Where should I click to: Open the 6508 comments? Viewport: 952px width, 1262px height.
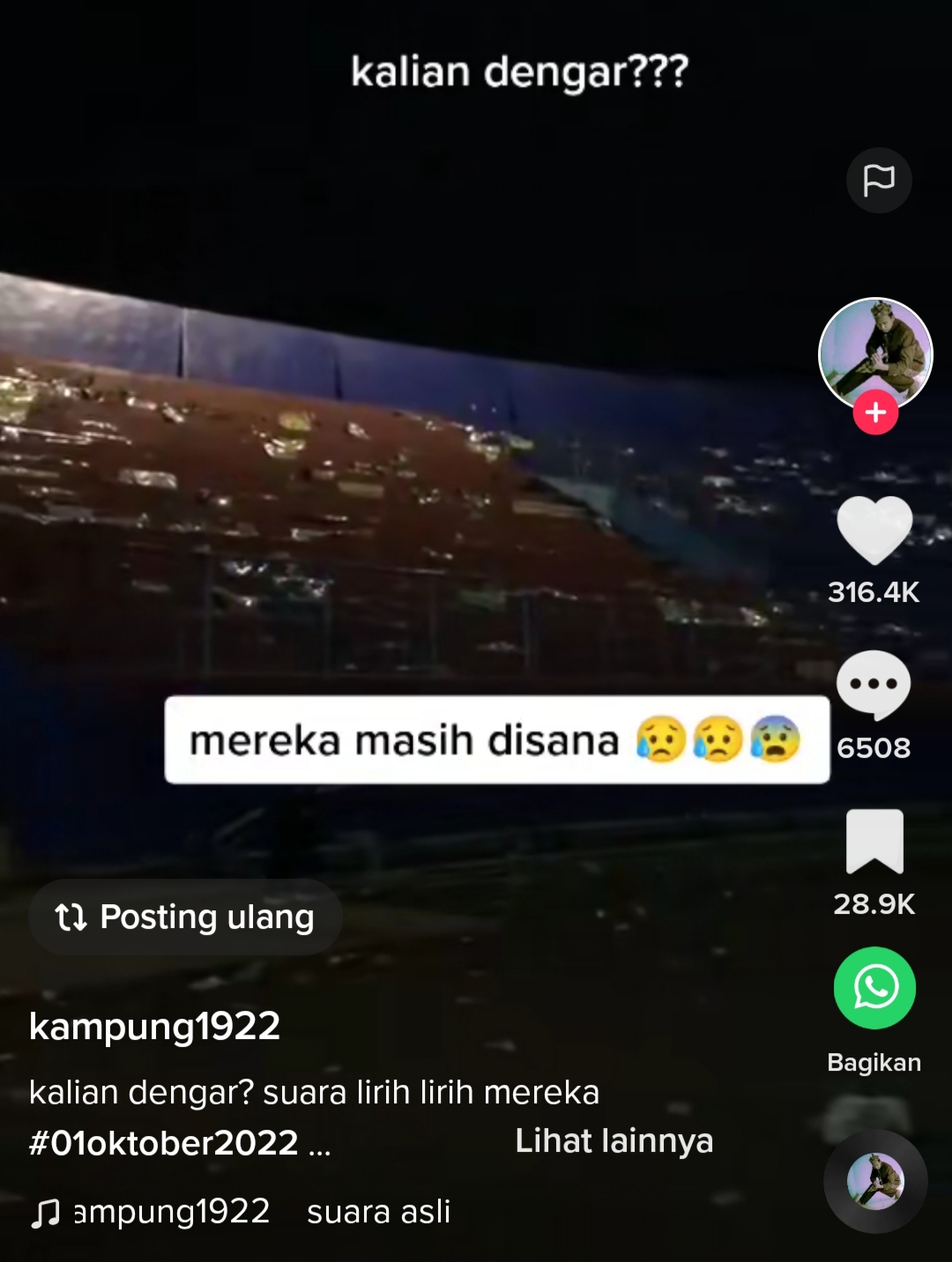(x=874, y=687)
